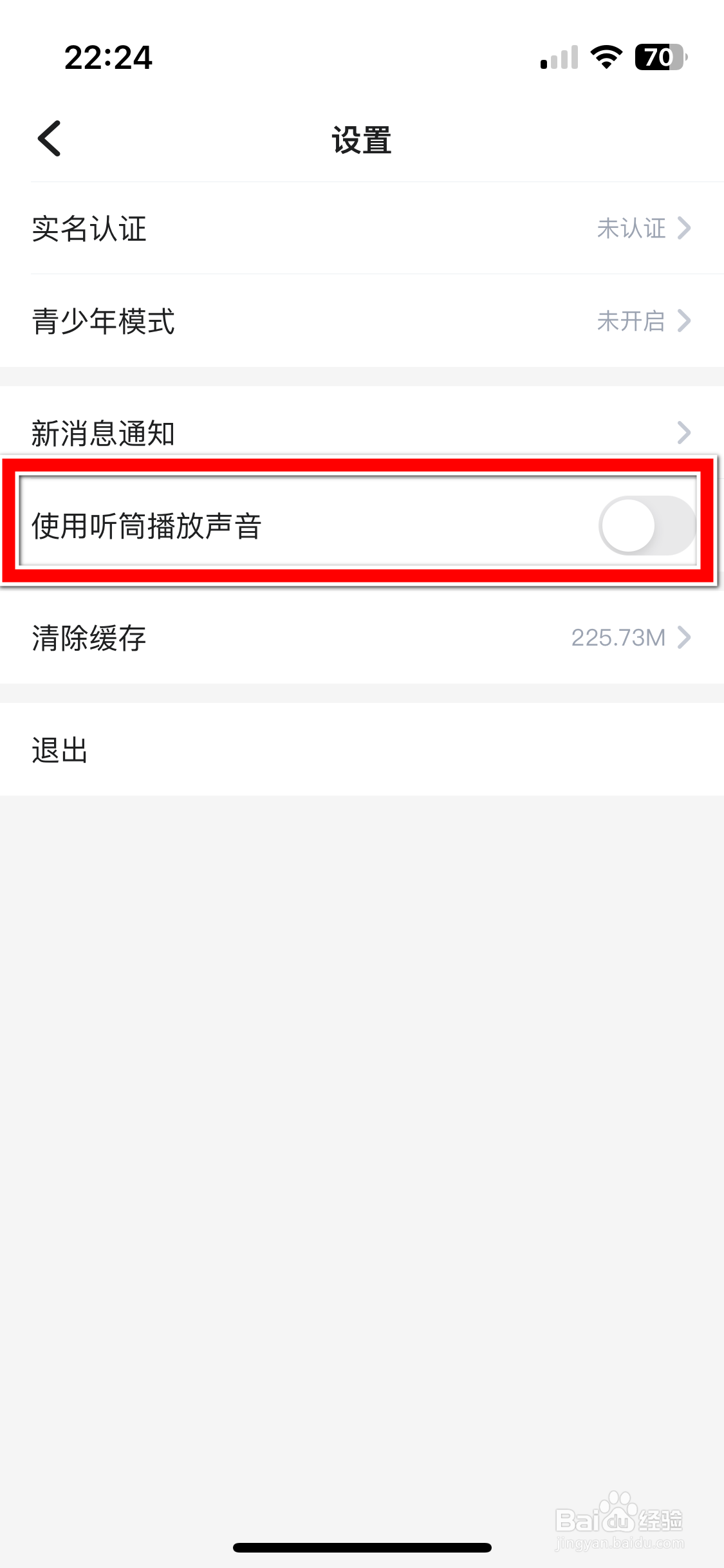Image resolution: width=724 pixels, height=1568 pixels.
Task: Click the battery indicator showing 70
Action: [x=658, y=58]
